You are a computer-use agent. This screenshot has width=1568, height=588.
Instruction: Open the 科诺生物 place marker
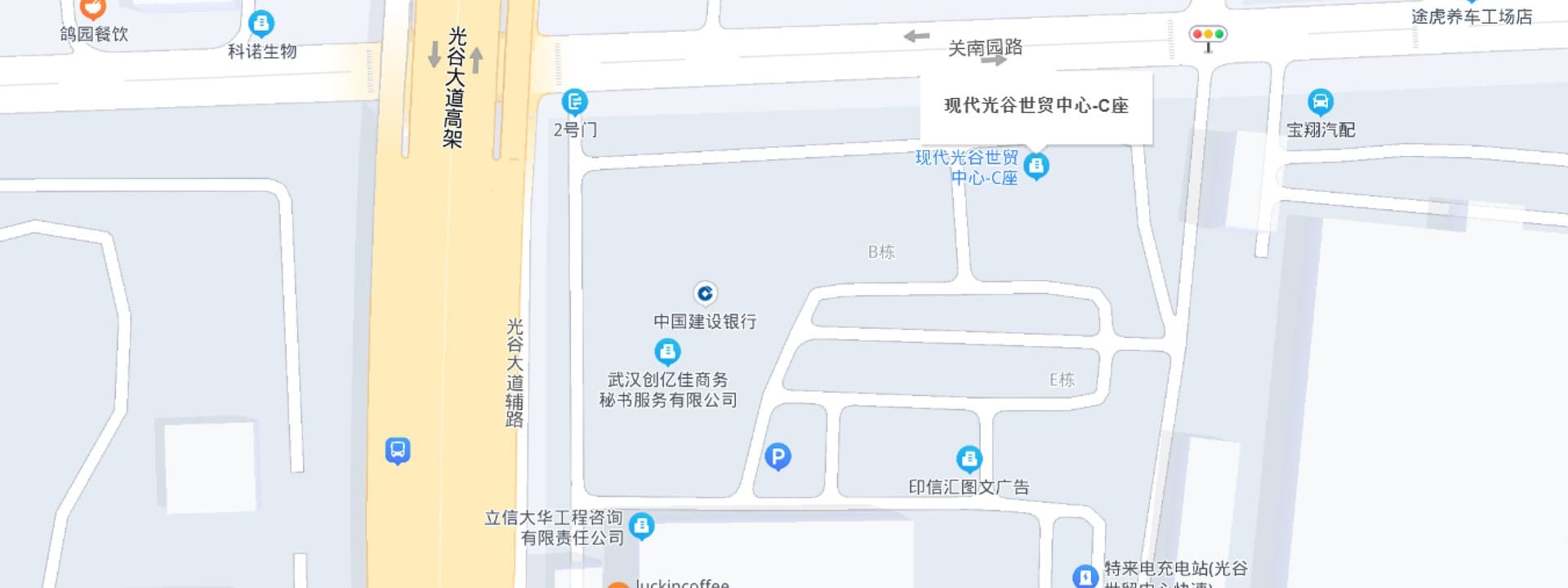point(261,24)
